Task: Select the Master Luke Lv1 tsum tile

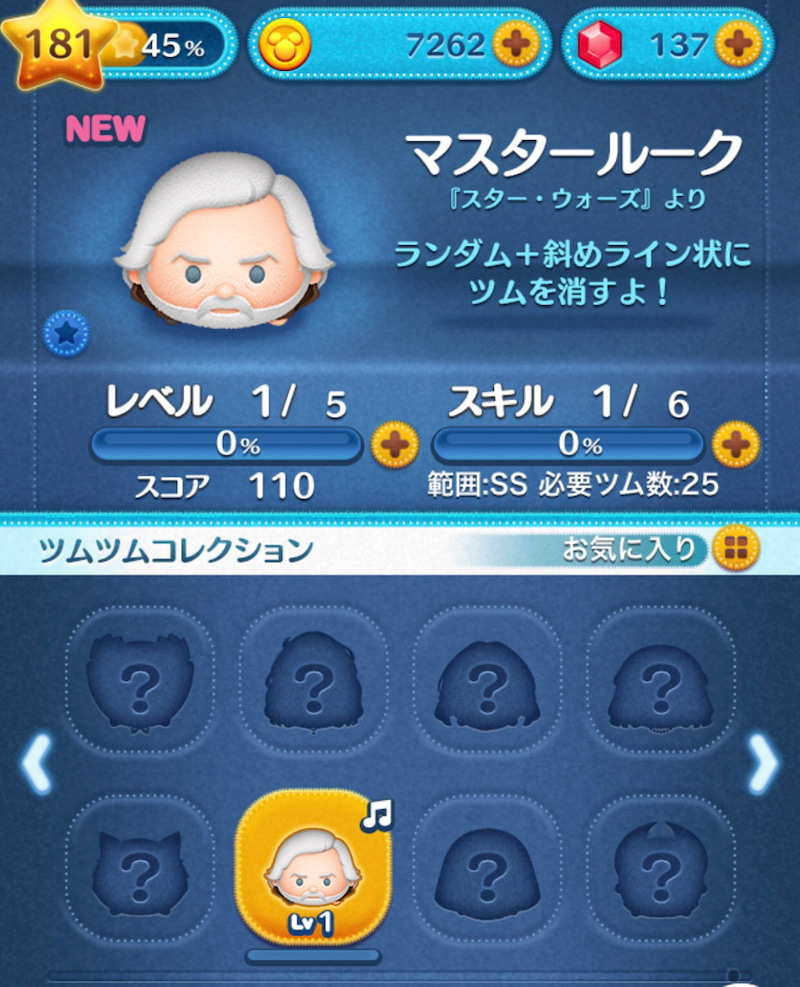Action: 312,870
